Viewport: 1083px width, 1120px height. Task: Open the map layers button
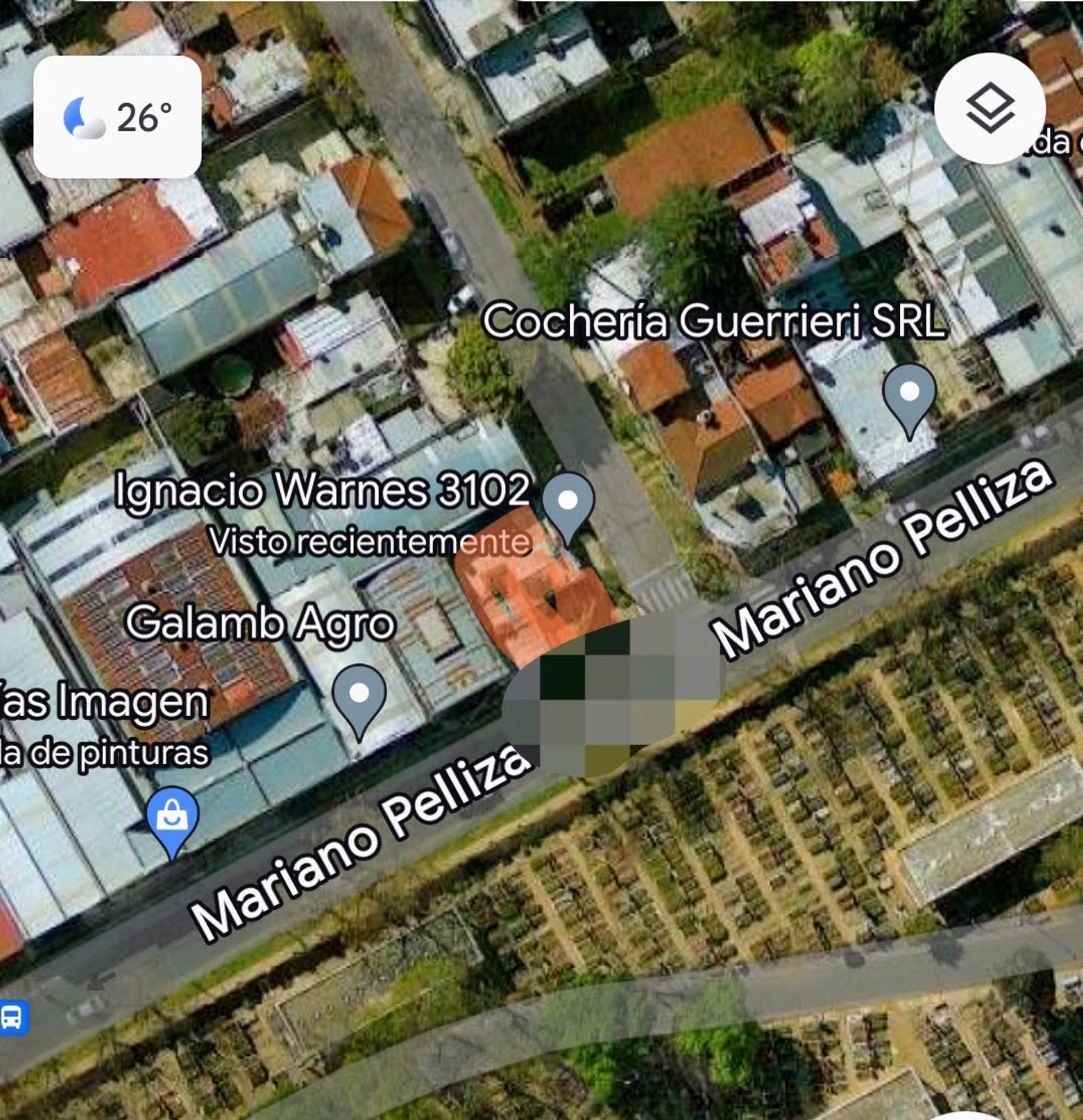pos(989,109)
